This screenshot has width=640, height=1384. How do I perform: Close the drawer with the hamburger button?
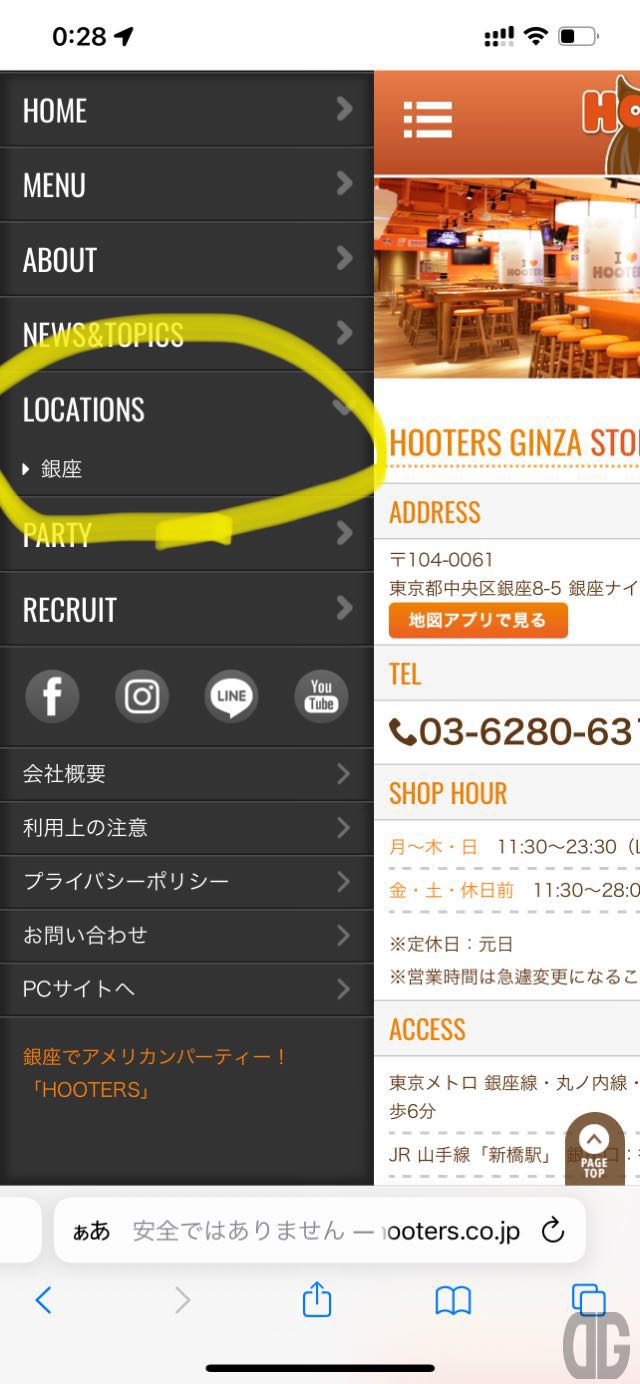point(427,120)
